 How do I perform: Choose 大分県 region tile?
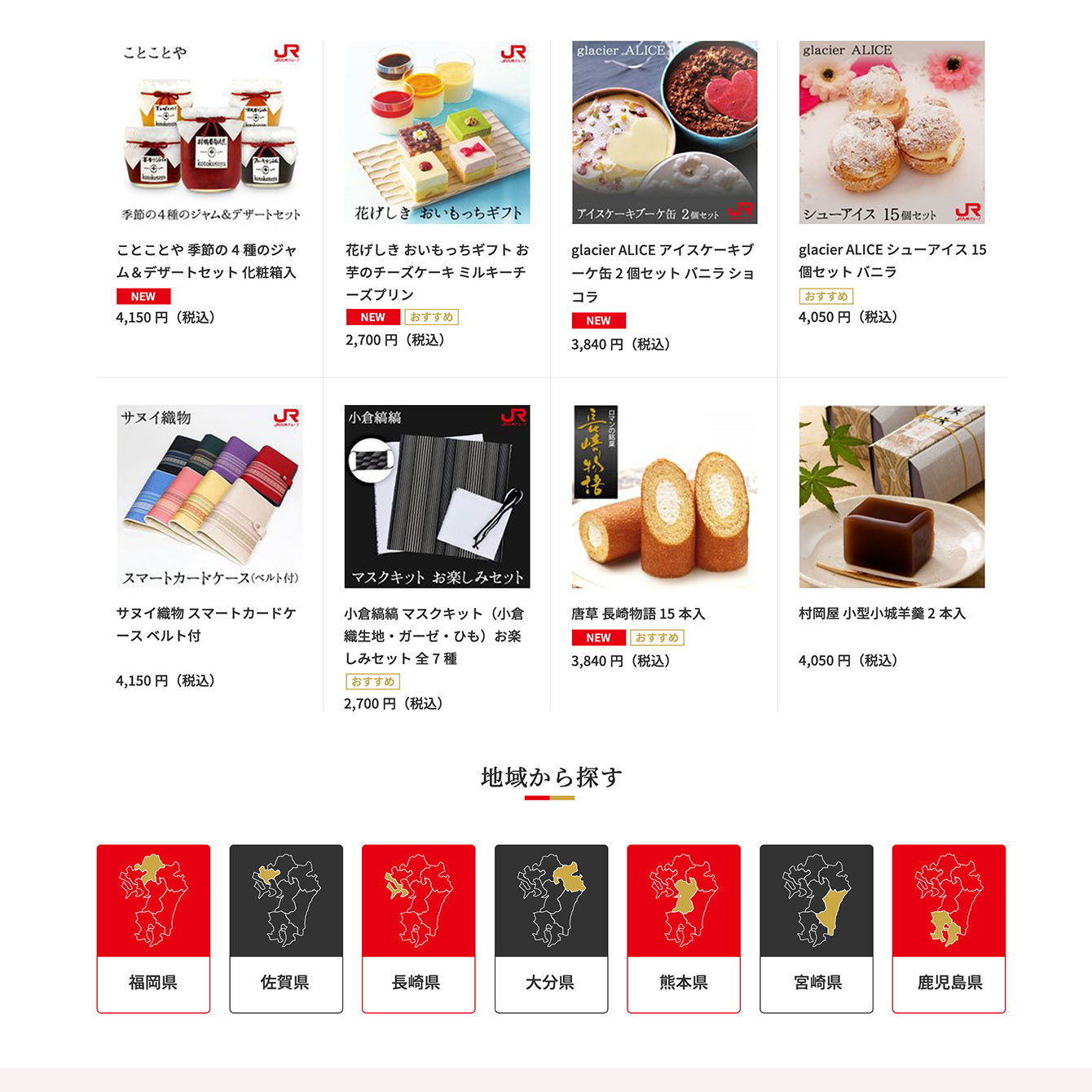[551, 928]
